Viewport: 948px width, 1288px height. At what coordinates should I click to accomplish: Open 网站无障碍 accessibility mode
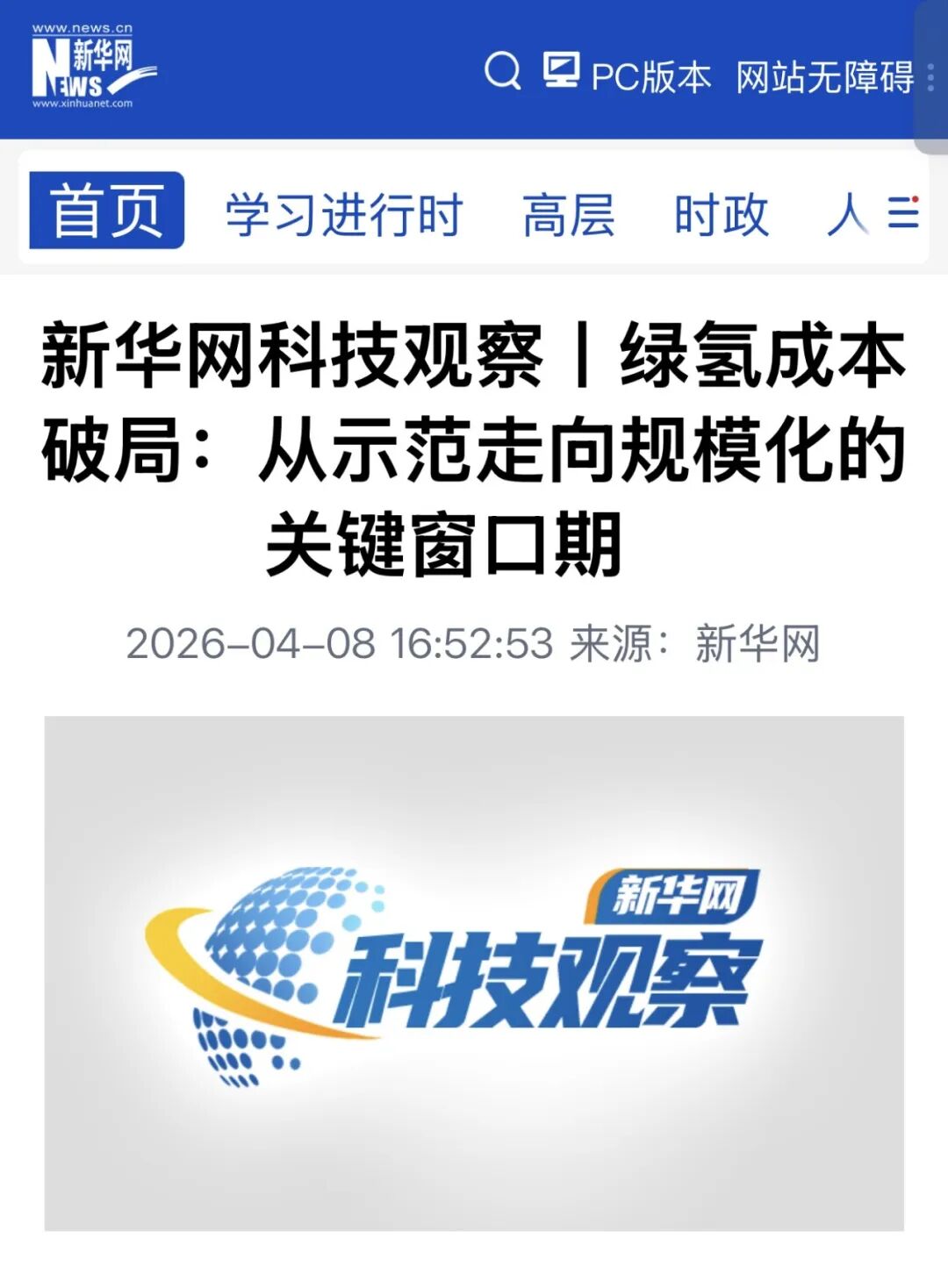(824, 77)
